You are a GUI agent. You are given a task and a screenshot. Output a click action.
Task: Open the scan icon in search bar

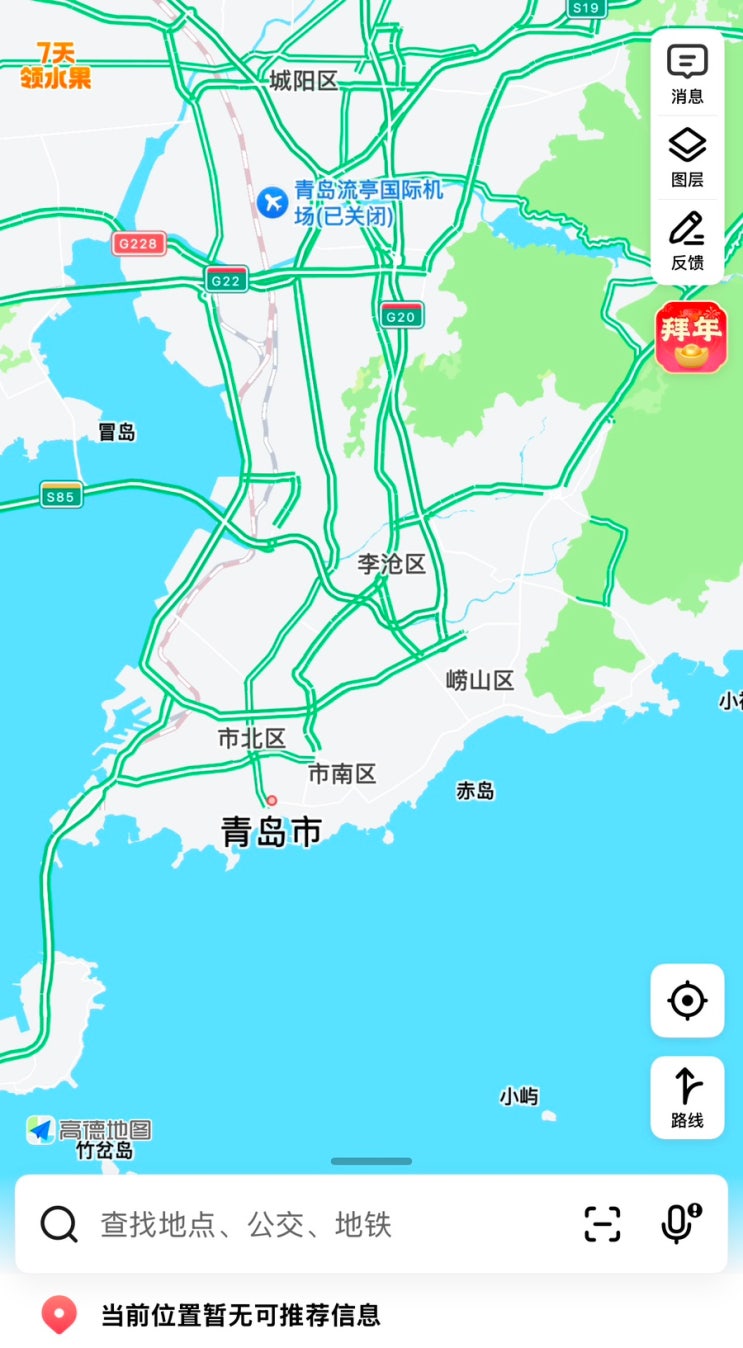point(602,1224)
